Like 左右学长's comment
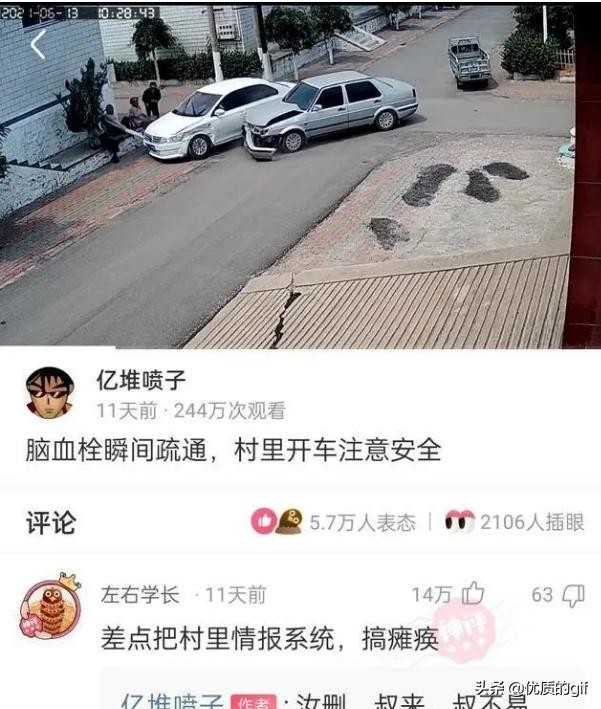This screenshot has width=601, height=709. [x=472, y=595]
